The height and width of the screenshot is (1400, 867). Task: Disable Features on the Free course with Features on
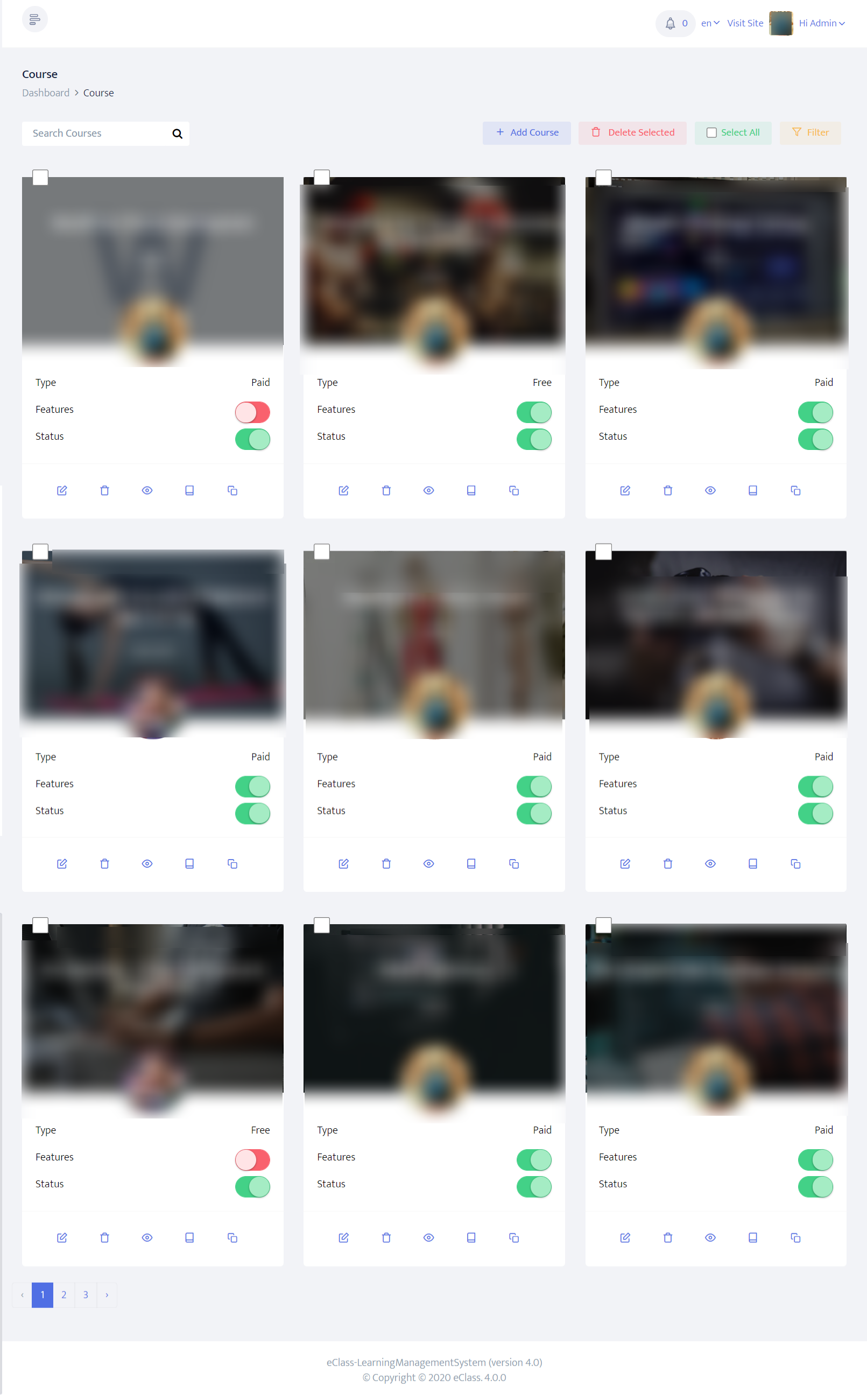pos(534,412)
